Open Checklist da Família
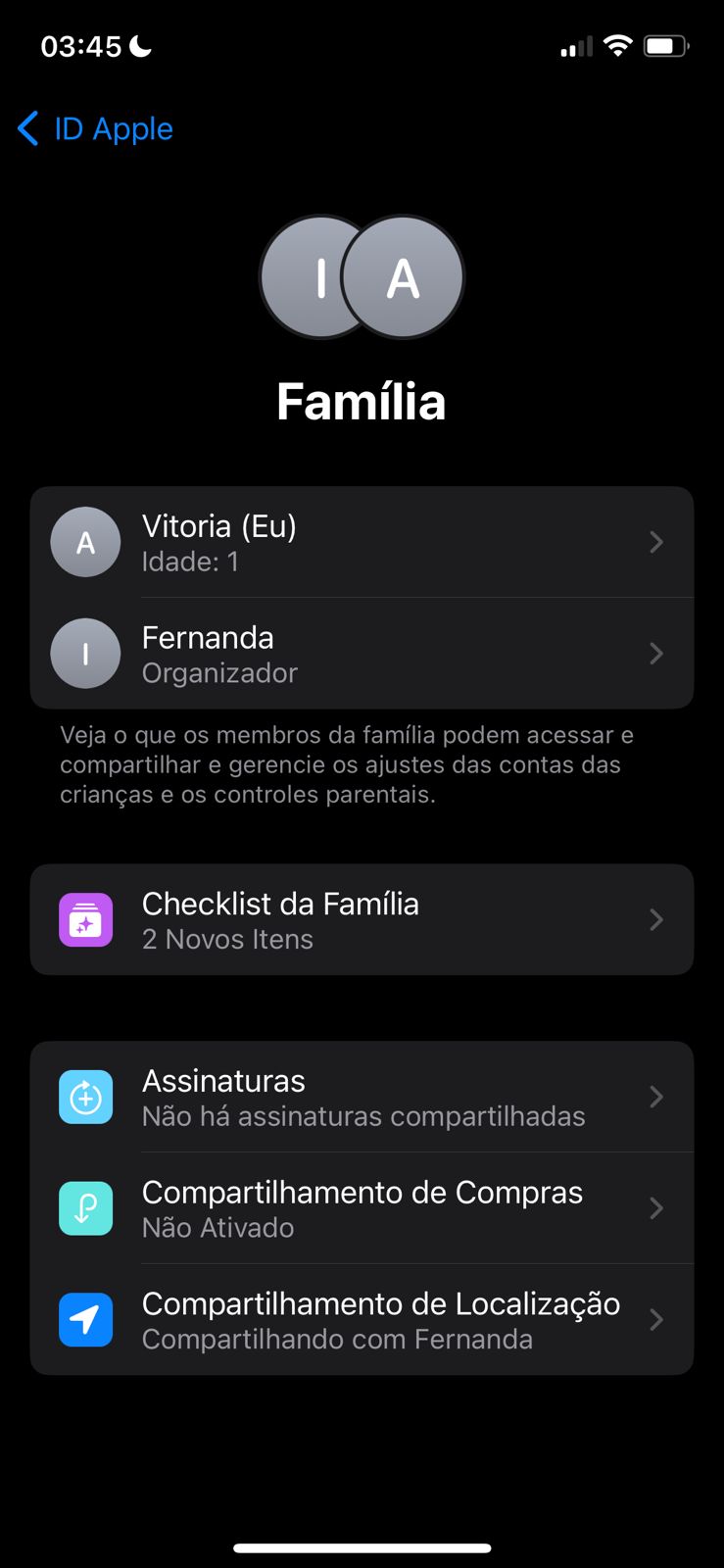 tap(362, 919)
